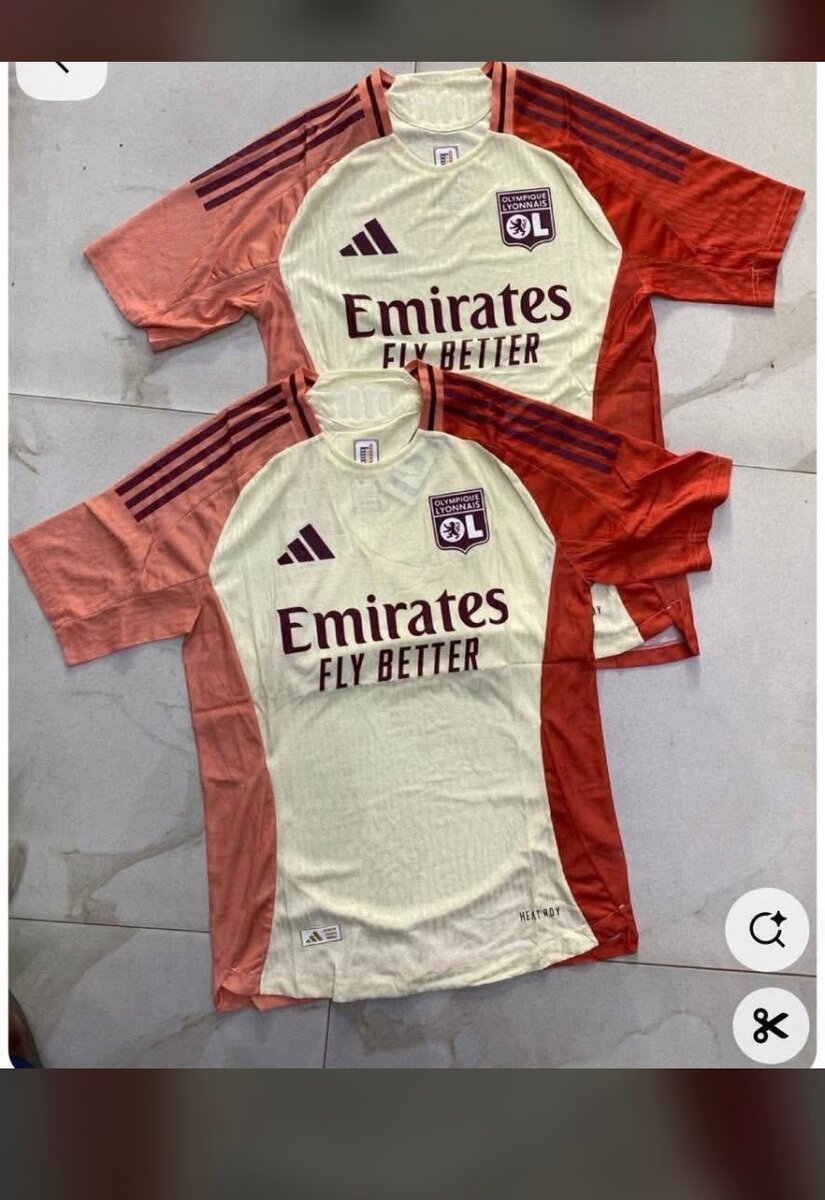Viewport: 825px width, 1200px height.
Task: Click the FLY BETTER text on the upper jersey
Action: coord(459,350)
